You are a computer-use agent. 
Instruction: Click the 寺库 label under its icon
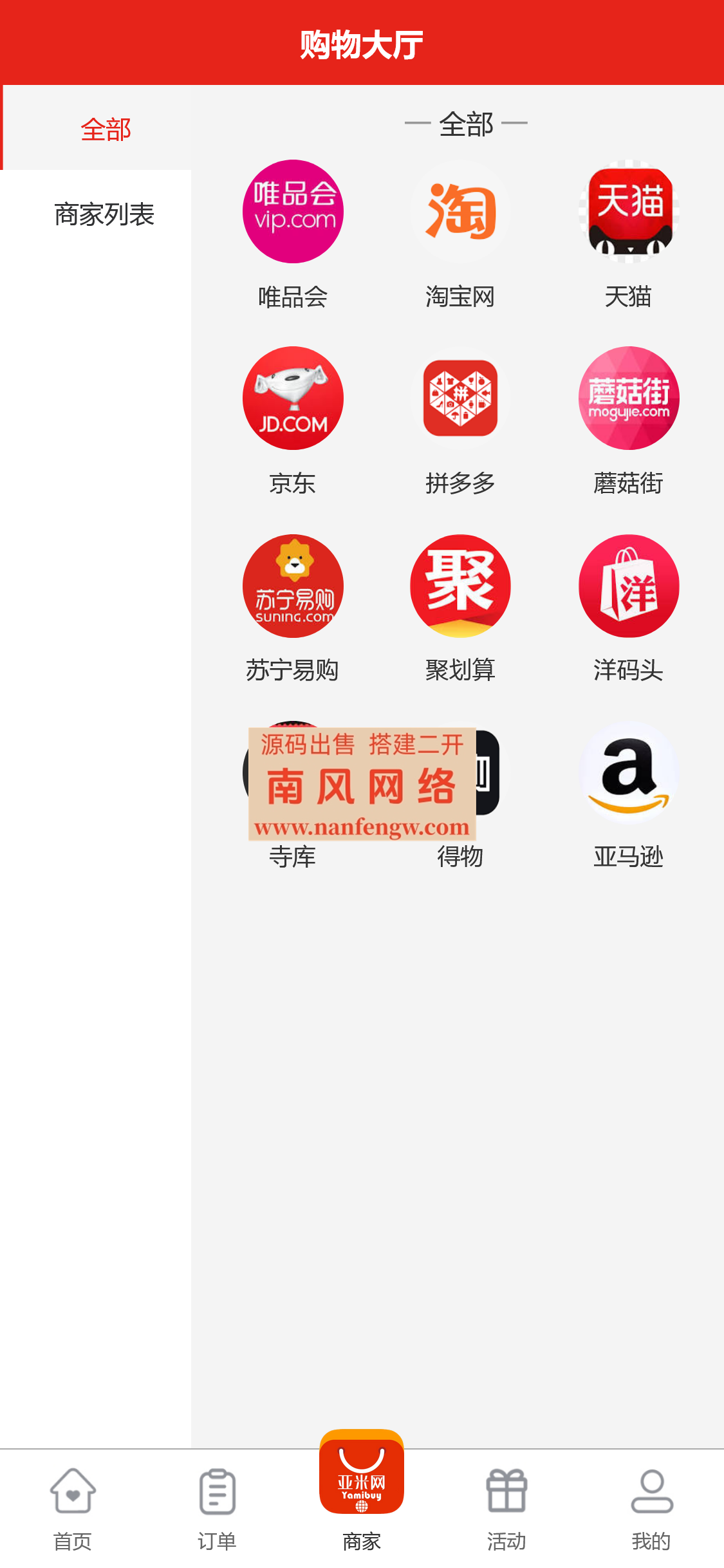click(x=293, y=856)
